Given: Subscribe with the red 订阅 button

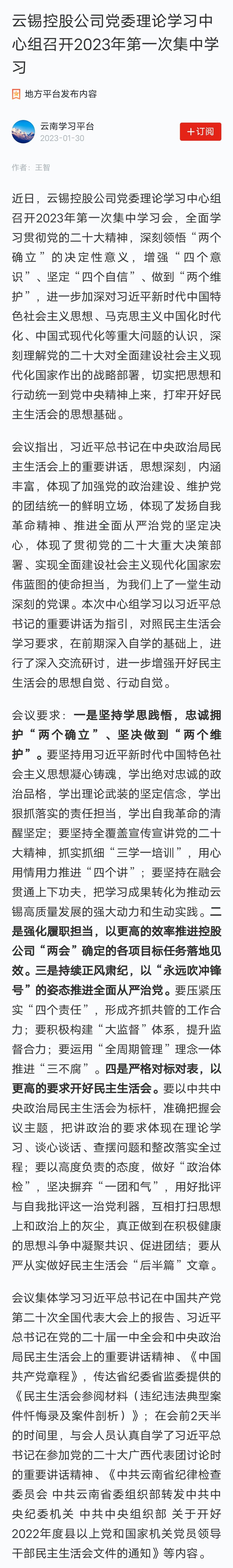Looking at the screenshot, I should [x=200, y=131].
